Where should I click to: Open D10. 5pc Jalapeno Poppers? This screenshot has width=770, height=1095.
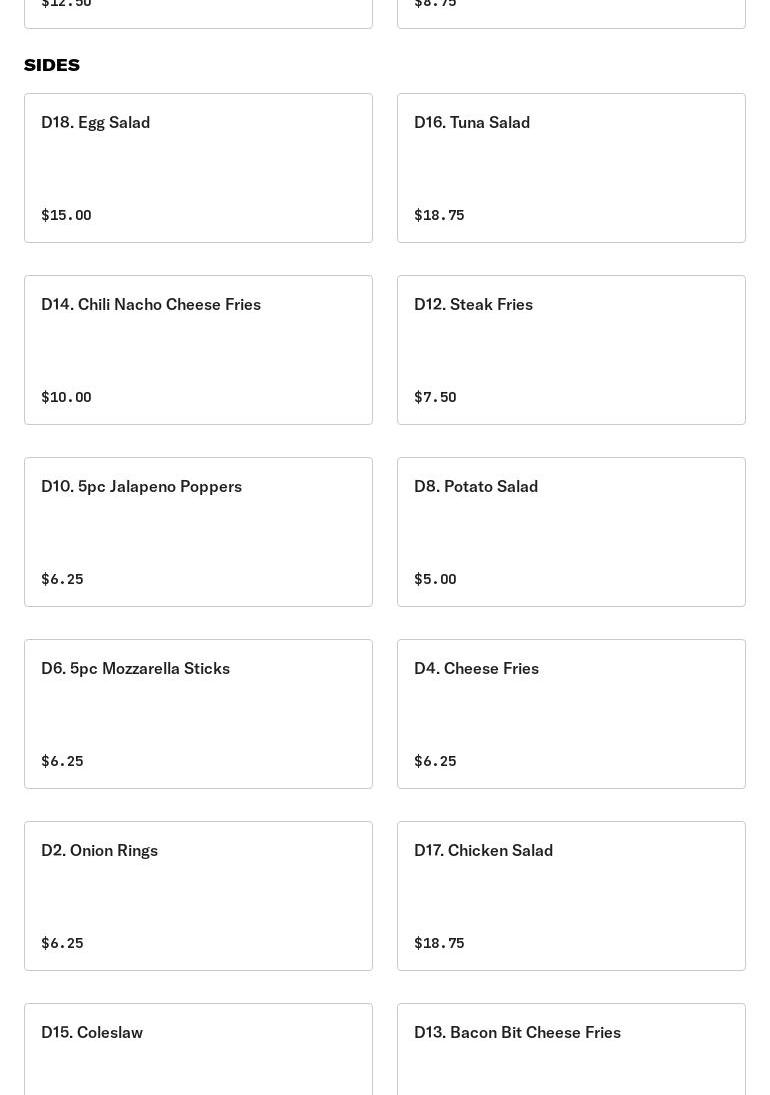[198, 532]
